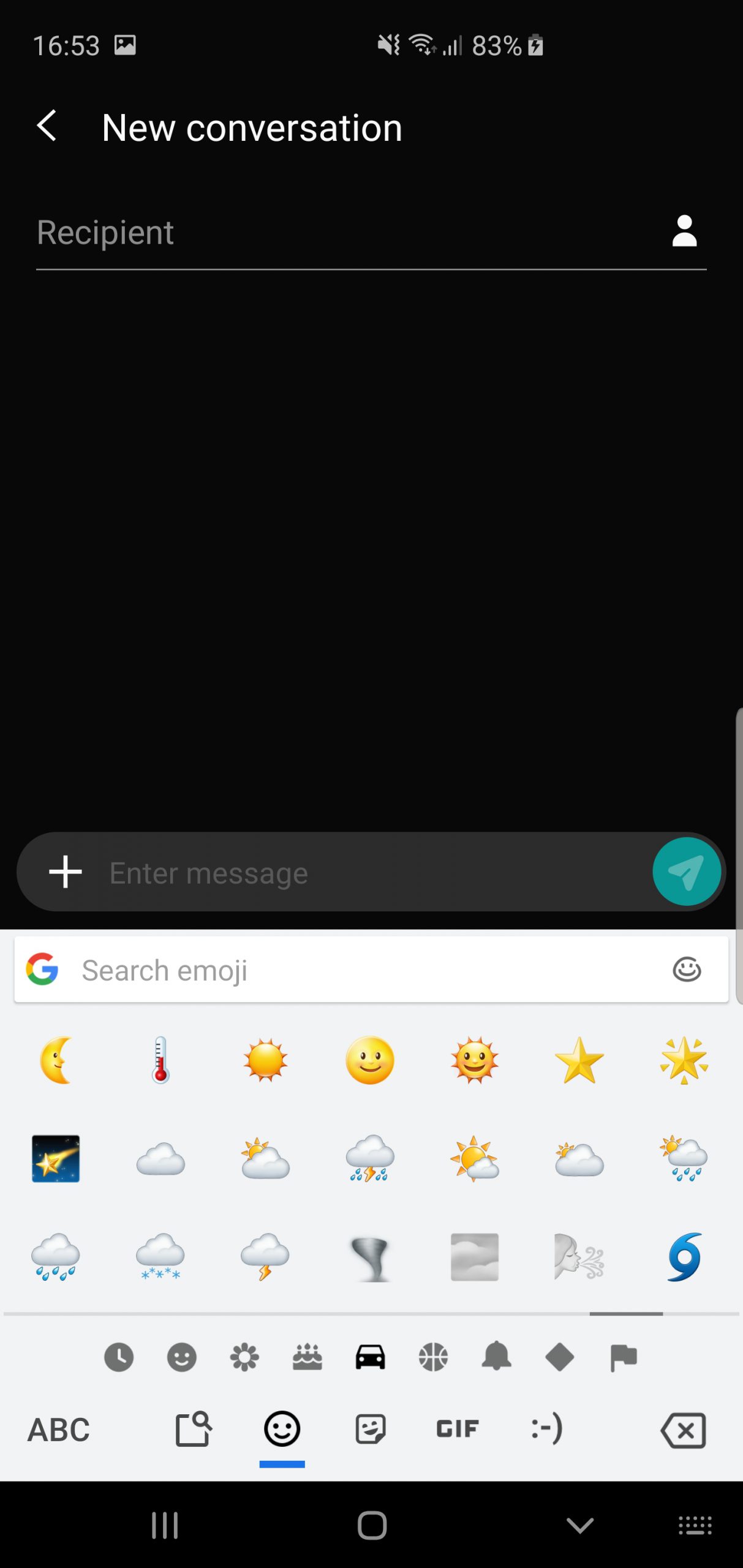Open the sports basketball emoji category
Viewport: 743px width, 1568px height.
pos(434,1357)
